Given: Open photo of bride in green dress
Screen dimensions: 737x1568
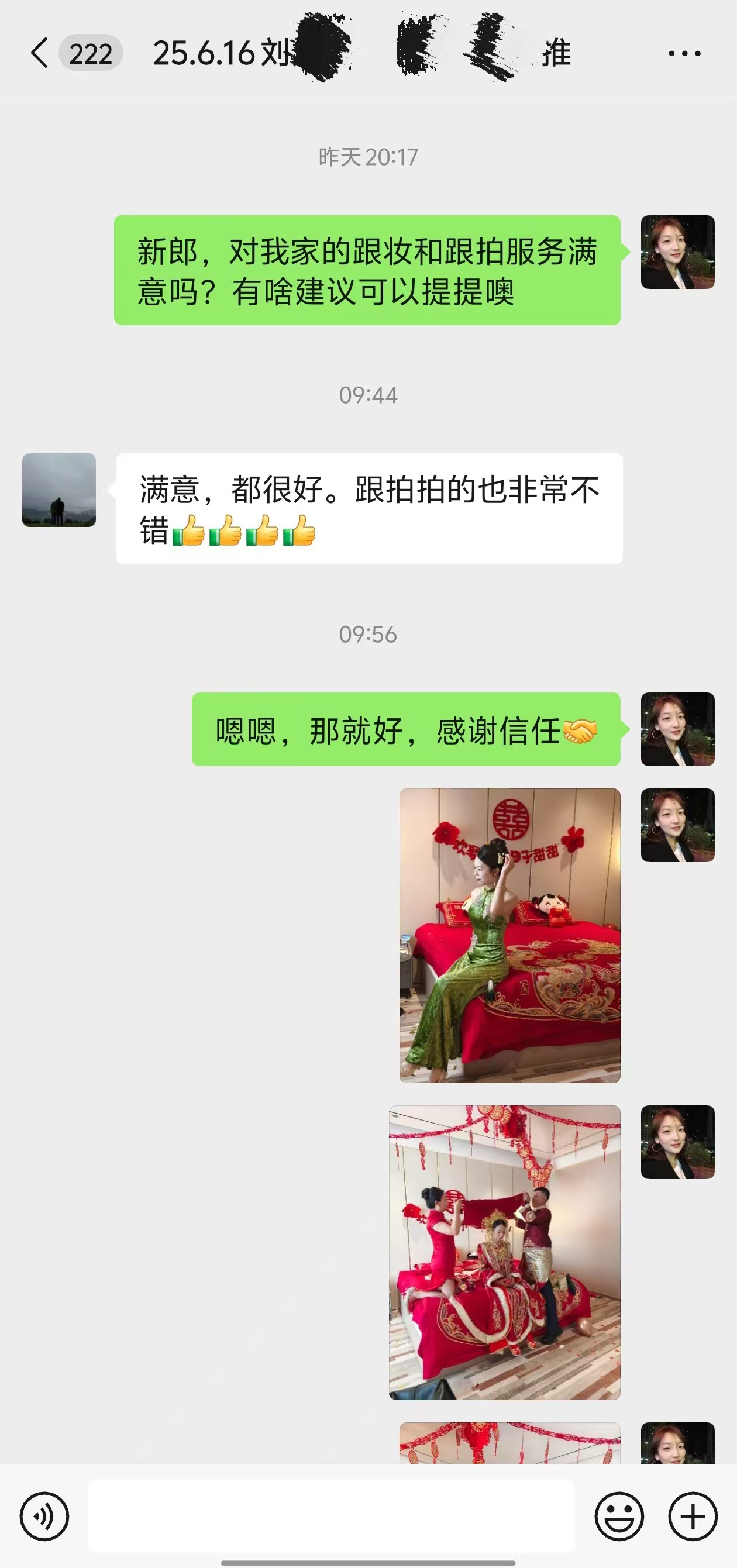Looking at the screenshot, I should coord(509,935).
